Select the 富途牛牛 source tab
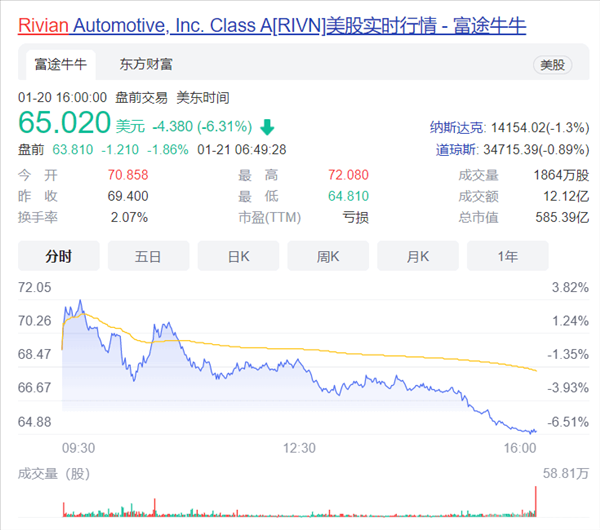Screen dimensions: 600x530 60,65
